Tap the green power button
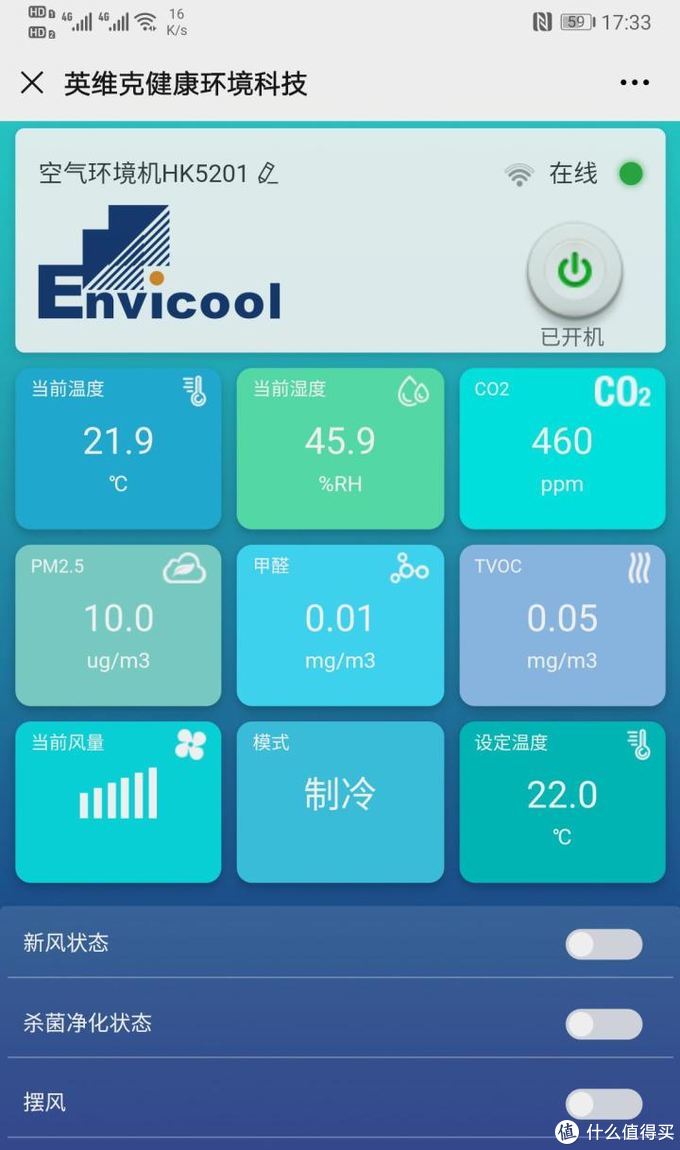Viewport: 680px width, 1150px height. [x=575, y=270]
